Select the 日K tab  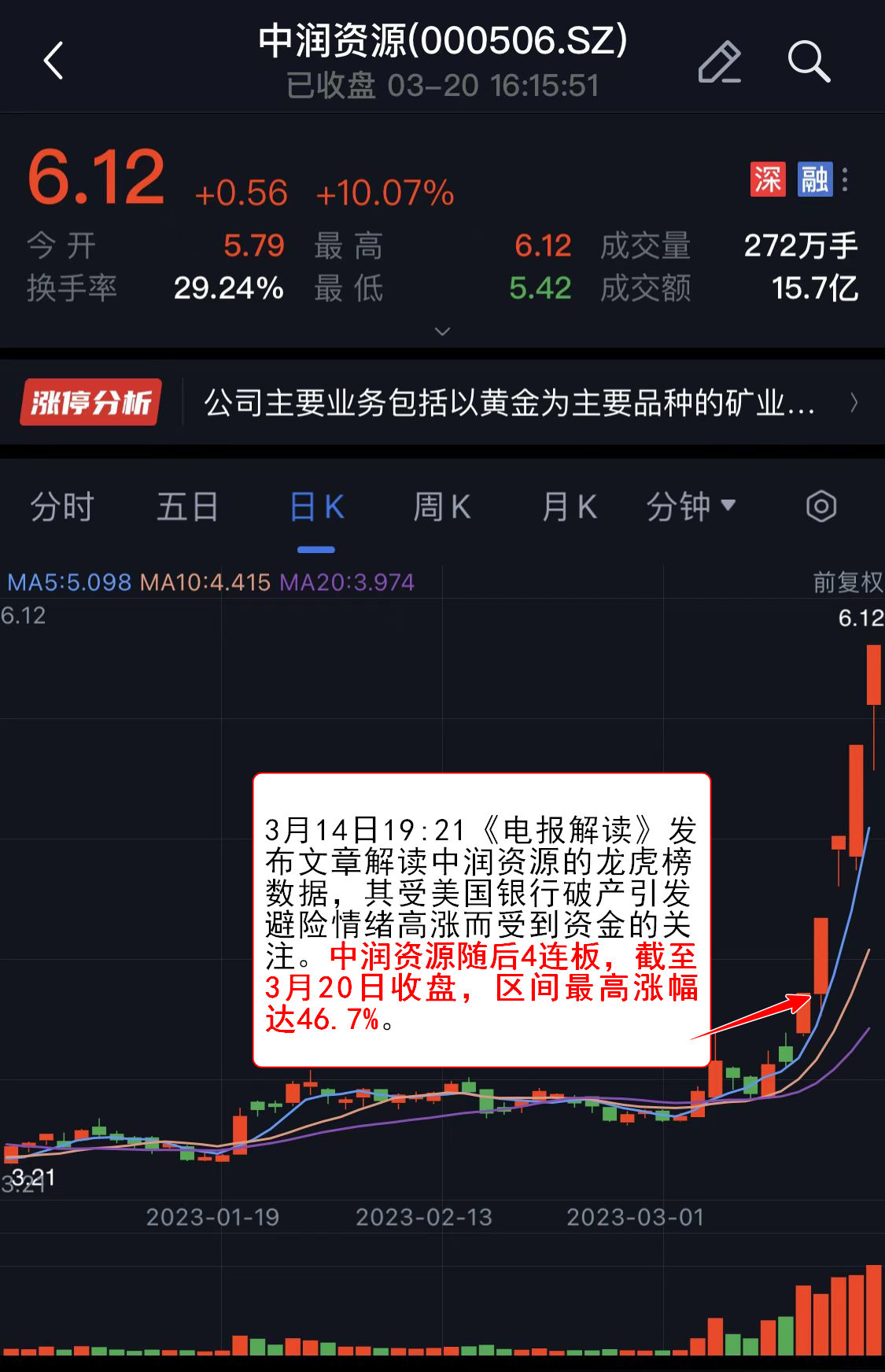(316, 507)
